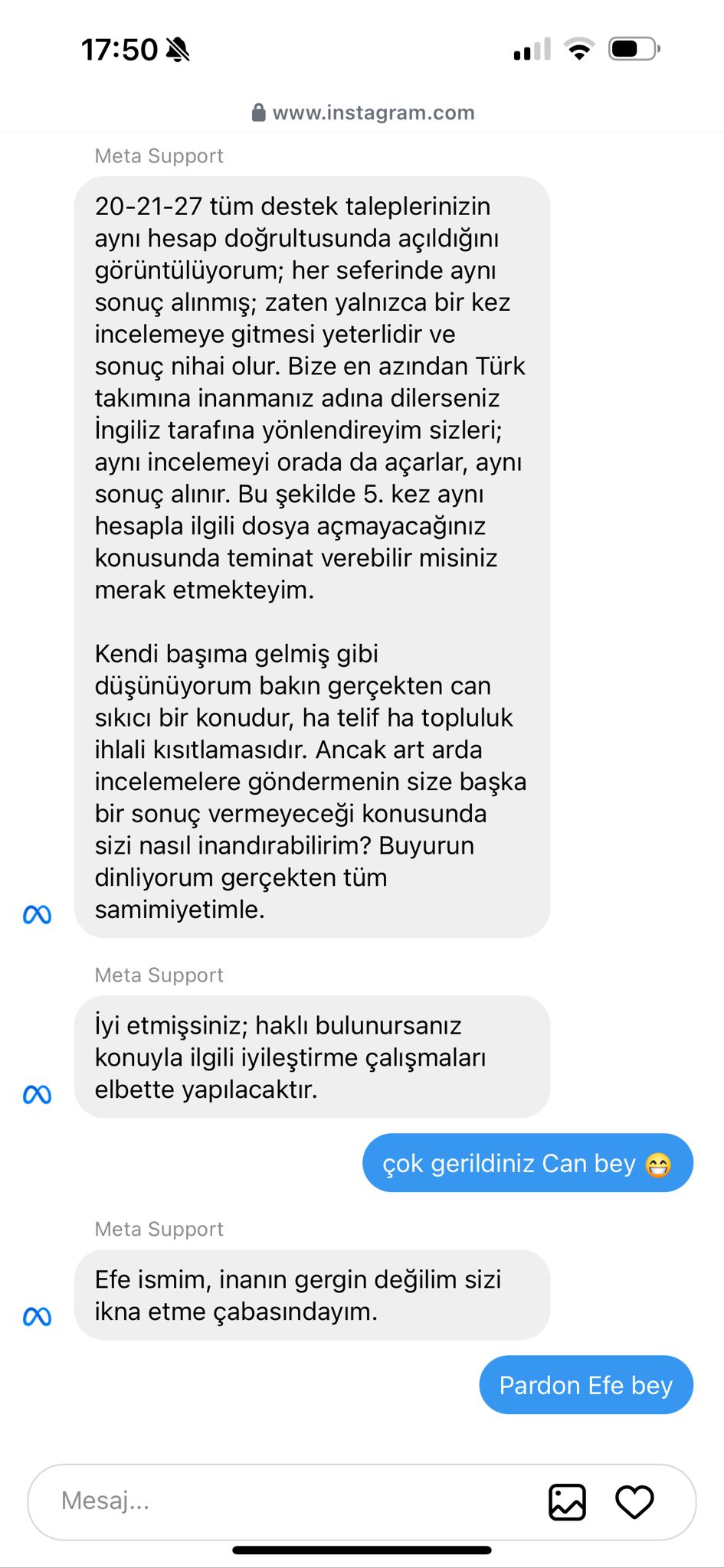Screen dimensions: 724x1568
Task: Open the photo gallery attachment icon
Action: pyautogui.click(x=567, y=1501)
